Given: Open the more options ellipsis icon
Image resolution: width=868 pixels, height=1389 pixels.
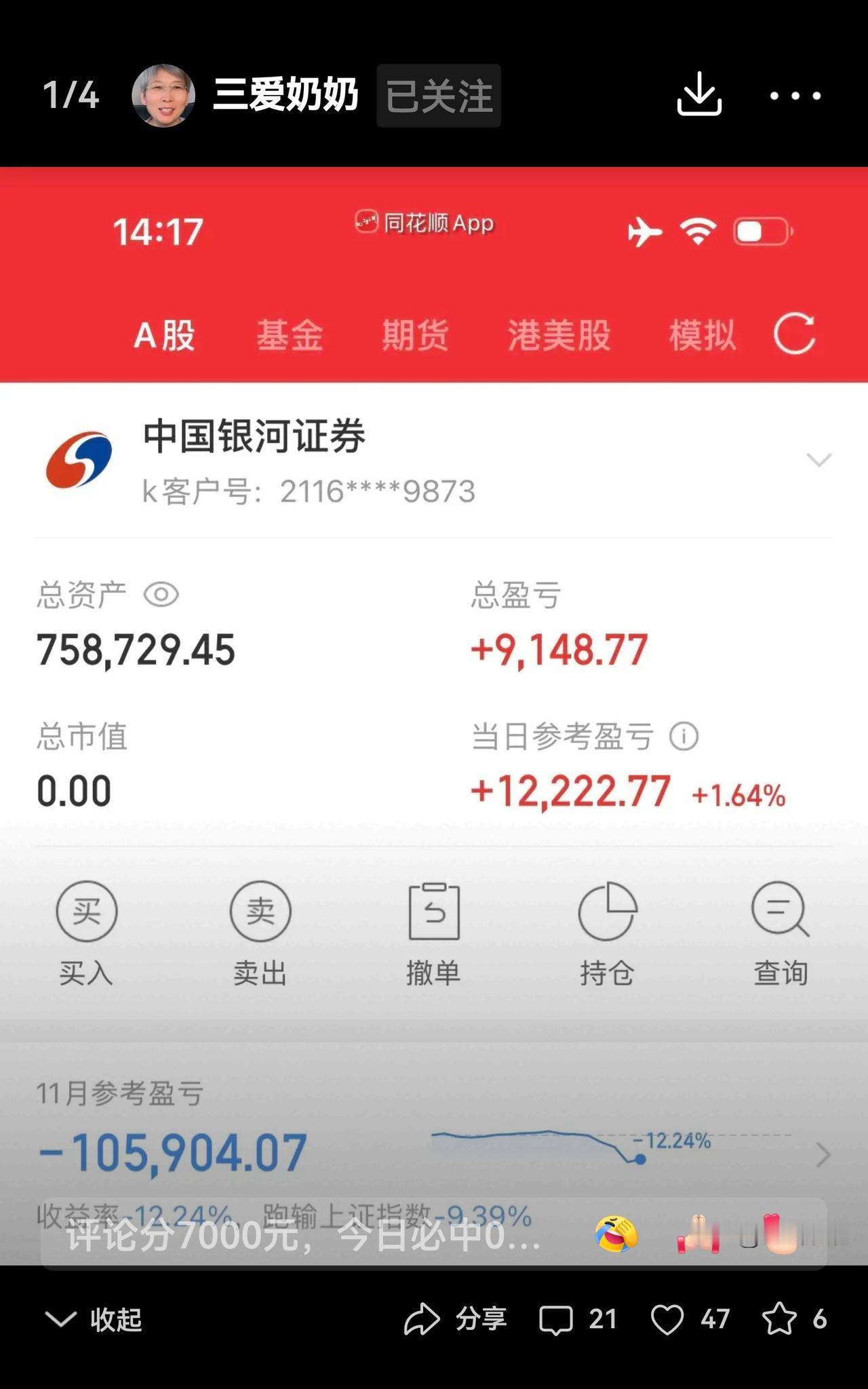Looking at the screenshot, I should (793, 97).
